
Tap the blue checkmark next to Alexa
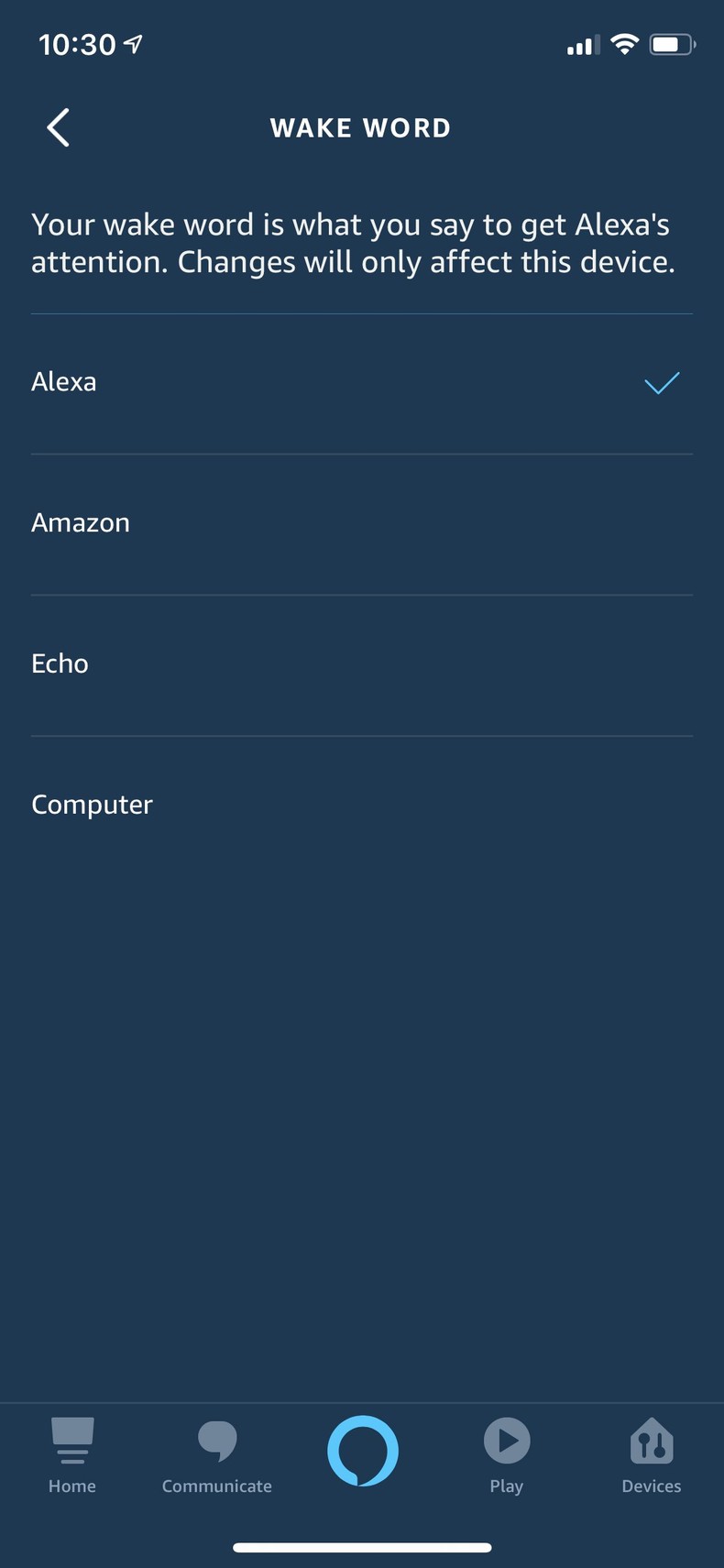[662, 383]
